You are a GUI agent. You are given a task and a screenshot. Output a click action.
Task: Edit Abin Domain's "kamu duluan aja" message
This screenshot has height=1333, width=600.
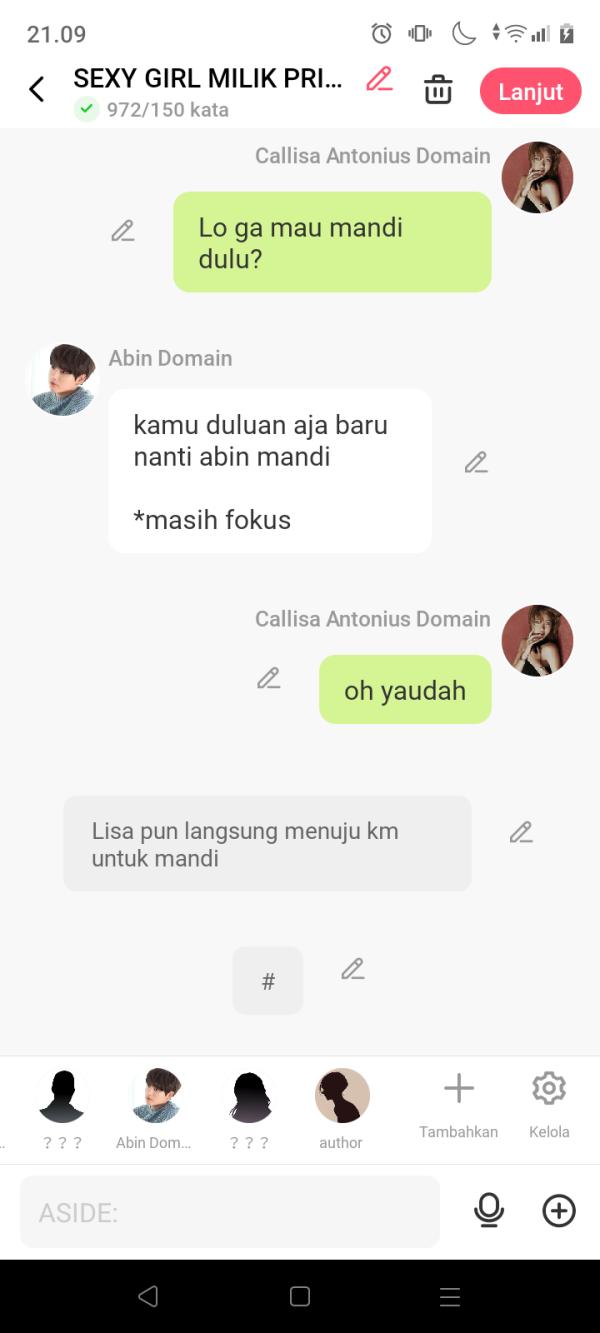pyautogui.click(x=476, y=462)
